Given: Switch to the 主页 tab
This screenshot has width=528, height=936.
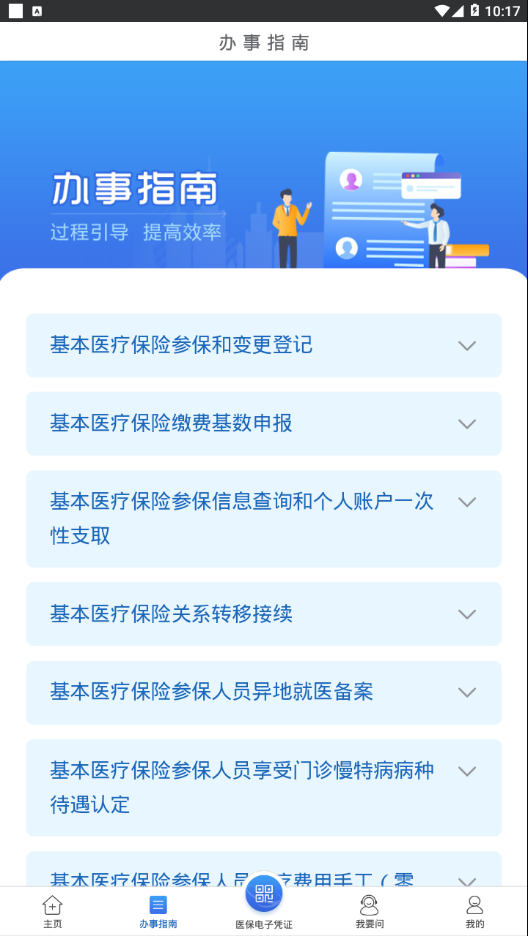Looking at the screenshot, I should (53, 912).
